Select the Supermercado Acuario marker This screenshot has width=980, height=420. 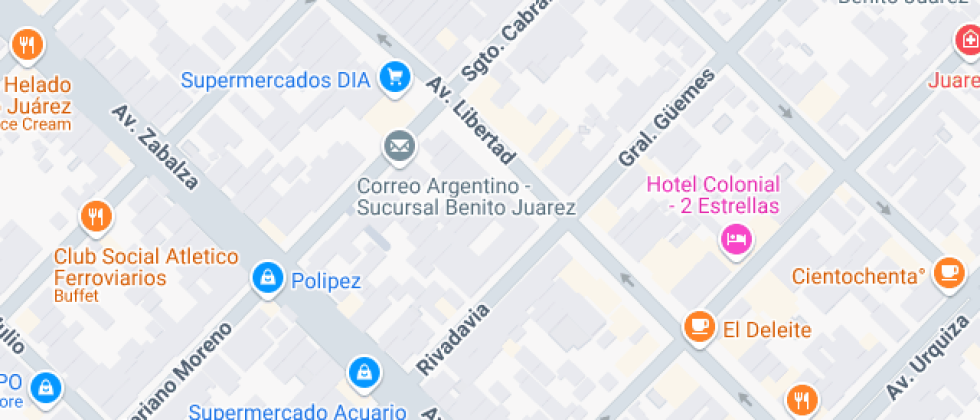pyautogui.click(x=363, y=374)
